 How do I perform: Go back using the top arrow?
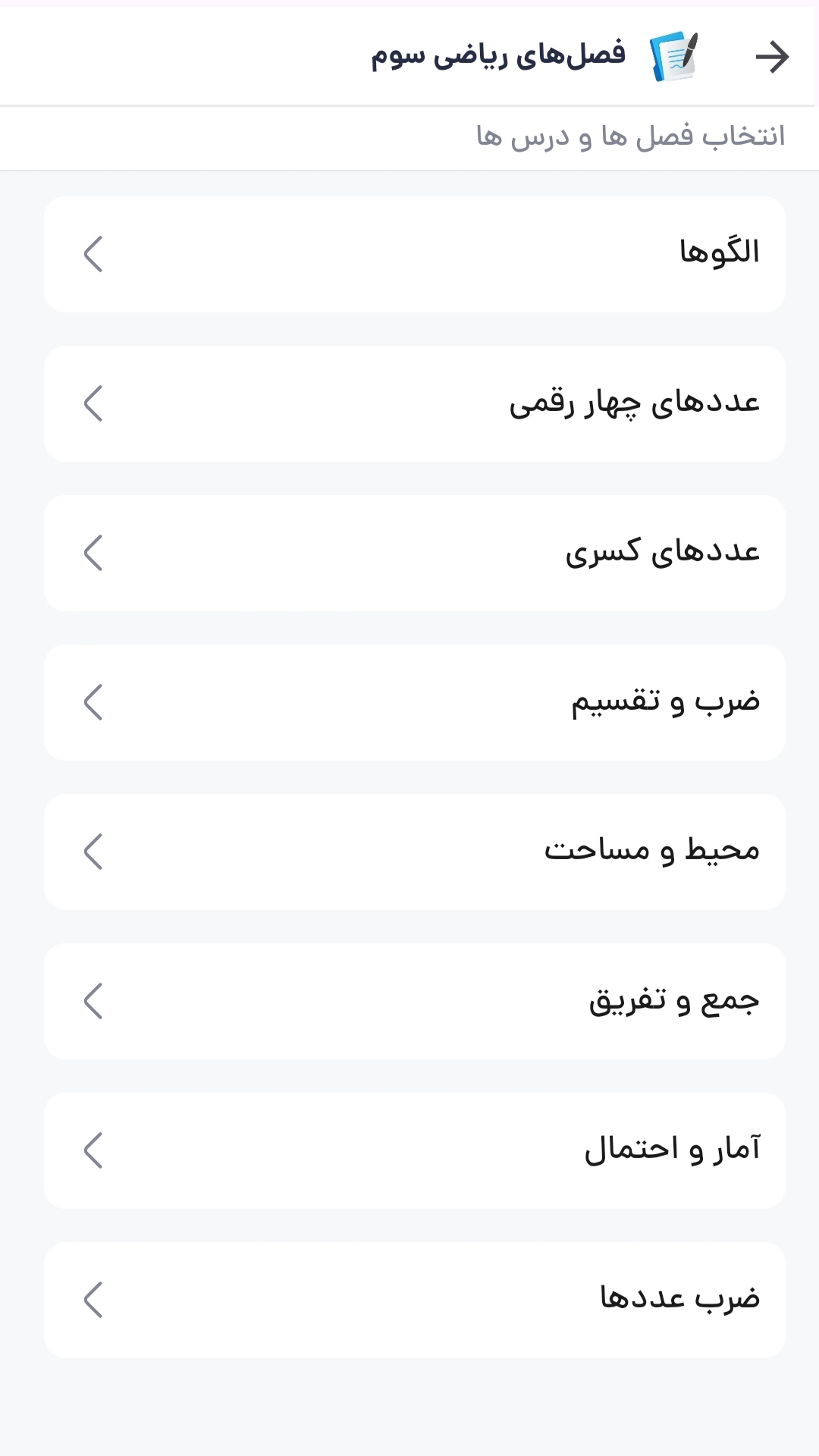tap(772, 57)
